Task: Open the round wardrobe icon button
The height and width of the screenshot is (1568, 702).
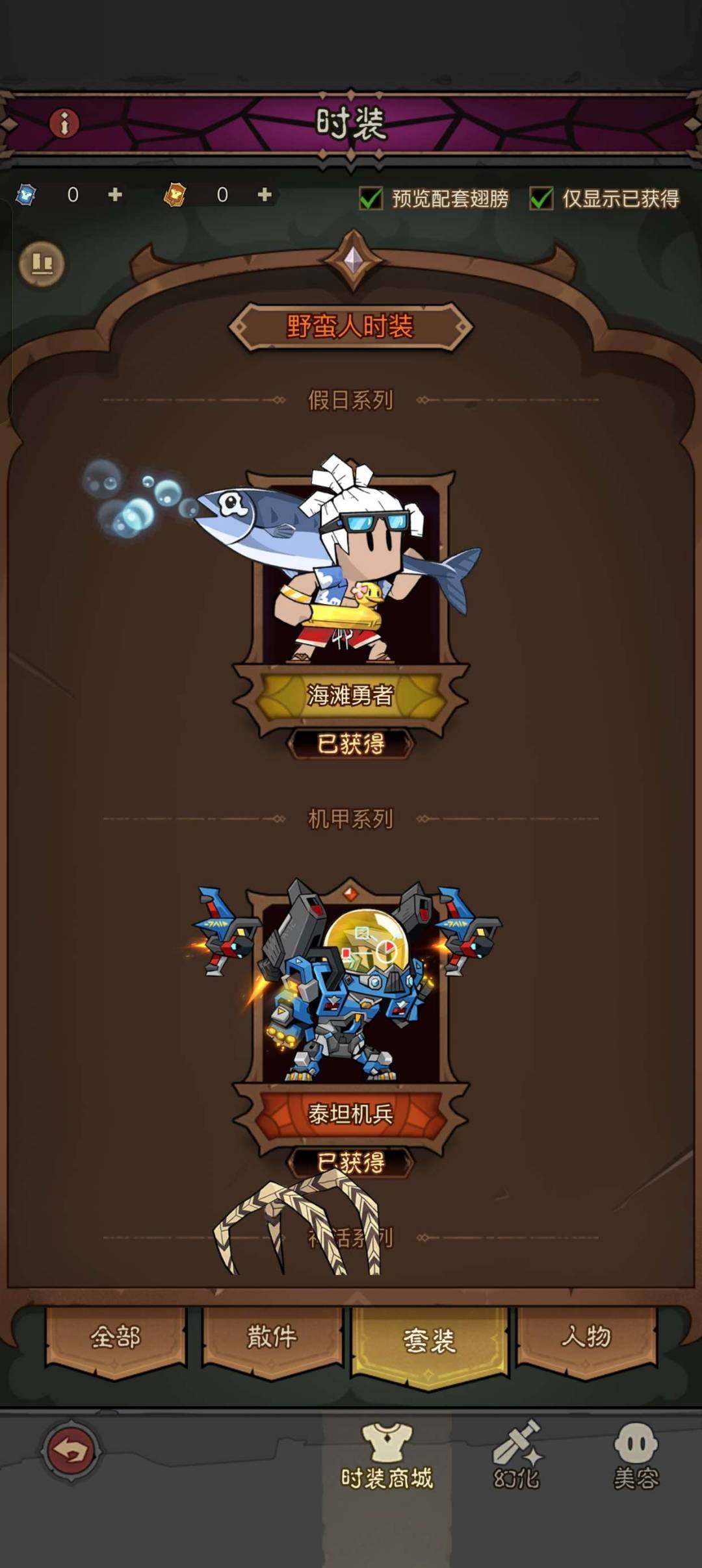Action: [x=42, y=263]
